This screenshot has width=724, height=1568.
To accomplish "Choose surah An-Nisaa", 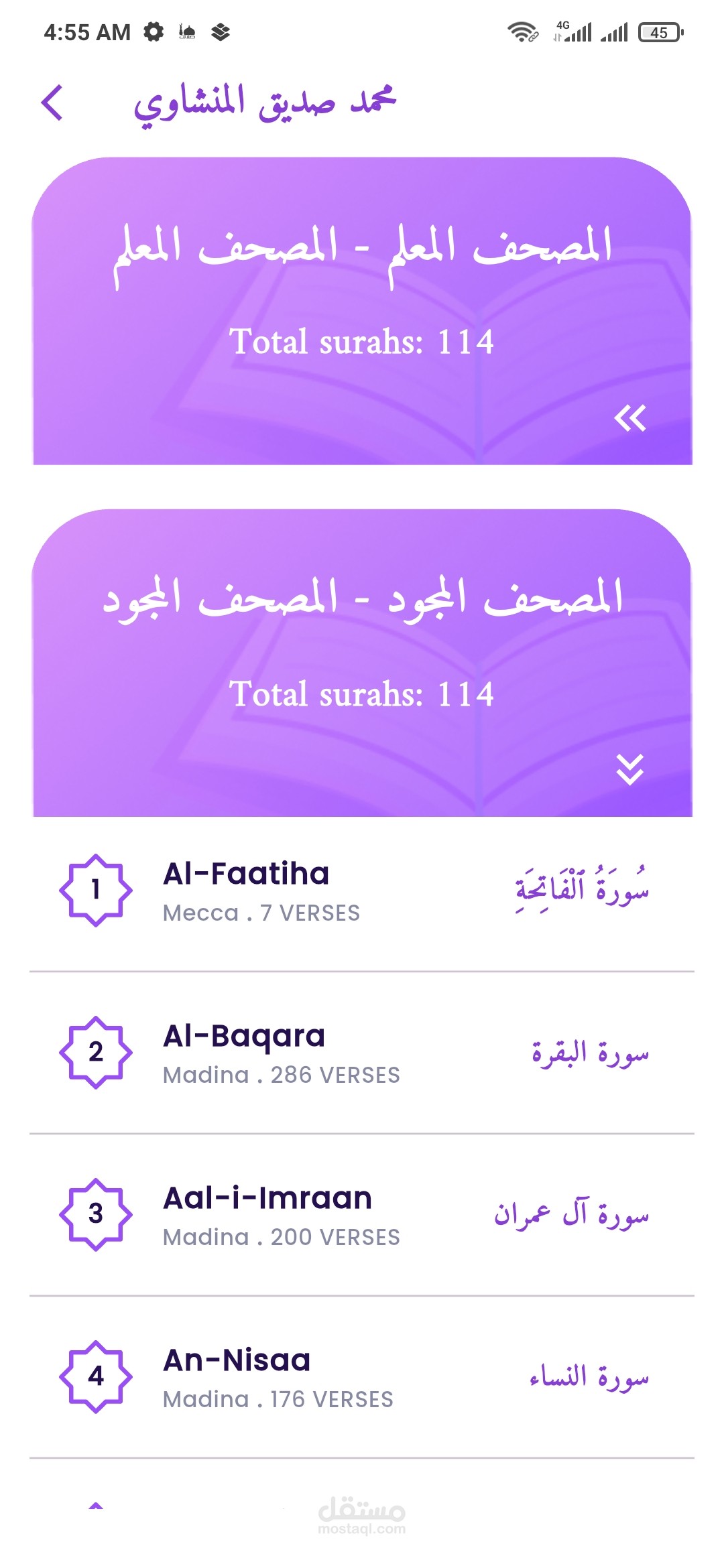I will 362,1378.
